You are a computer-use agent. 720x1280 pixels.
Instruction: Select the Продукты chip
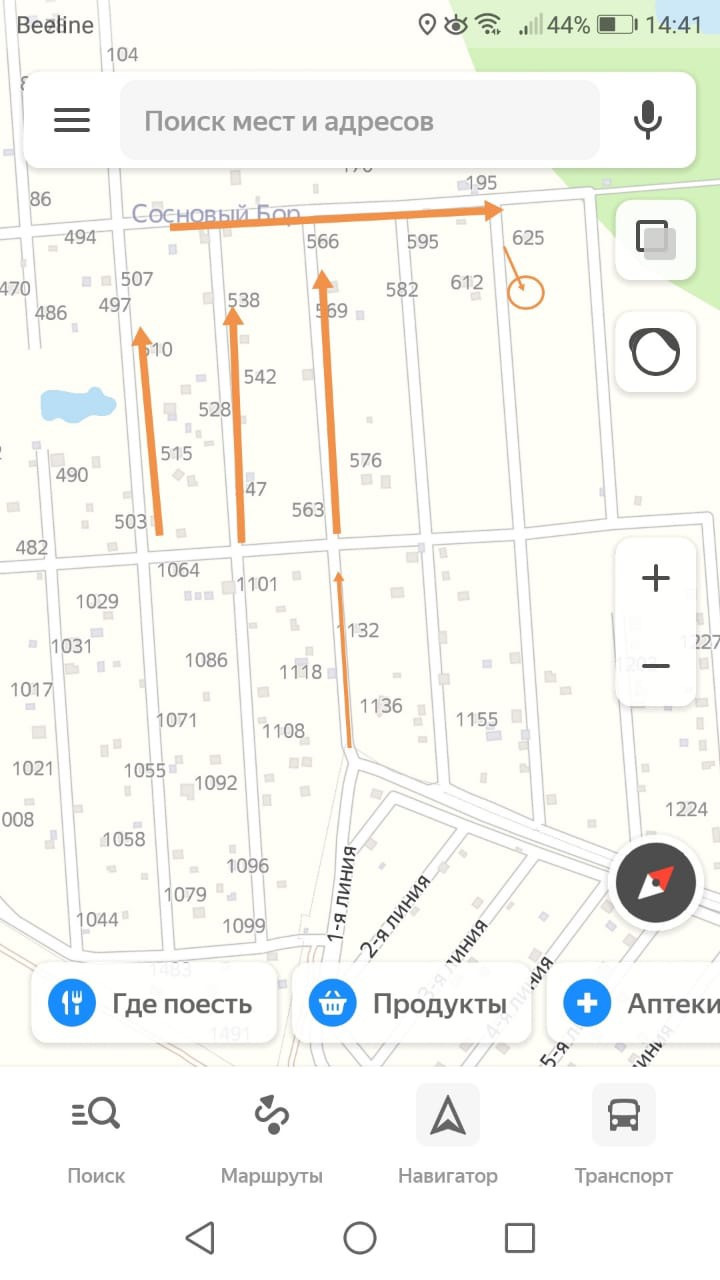coord(410,1003)
